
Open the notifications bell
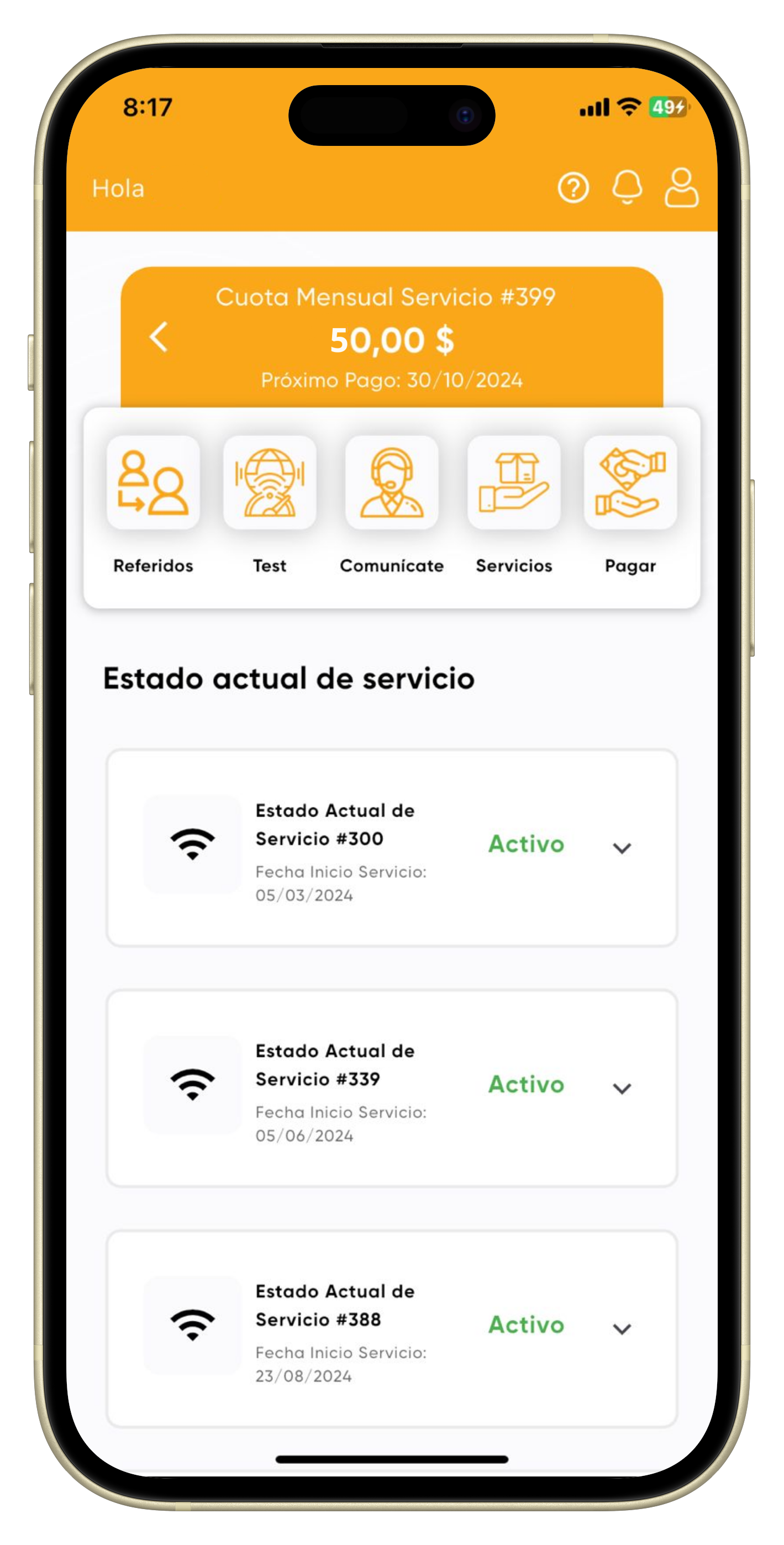click(627, 187)
